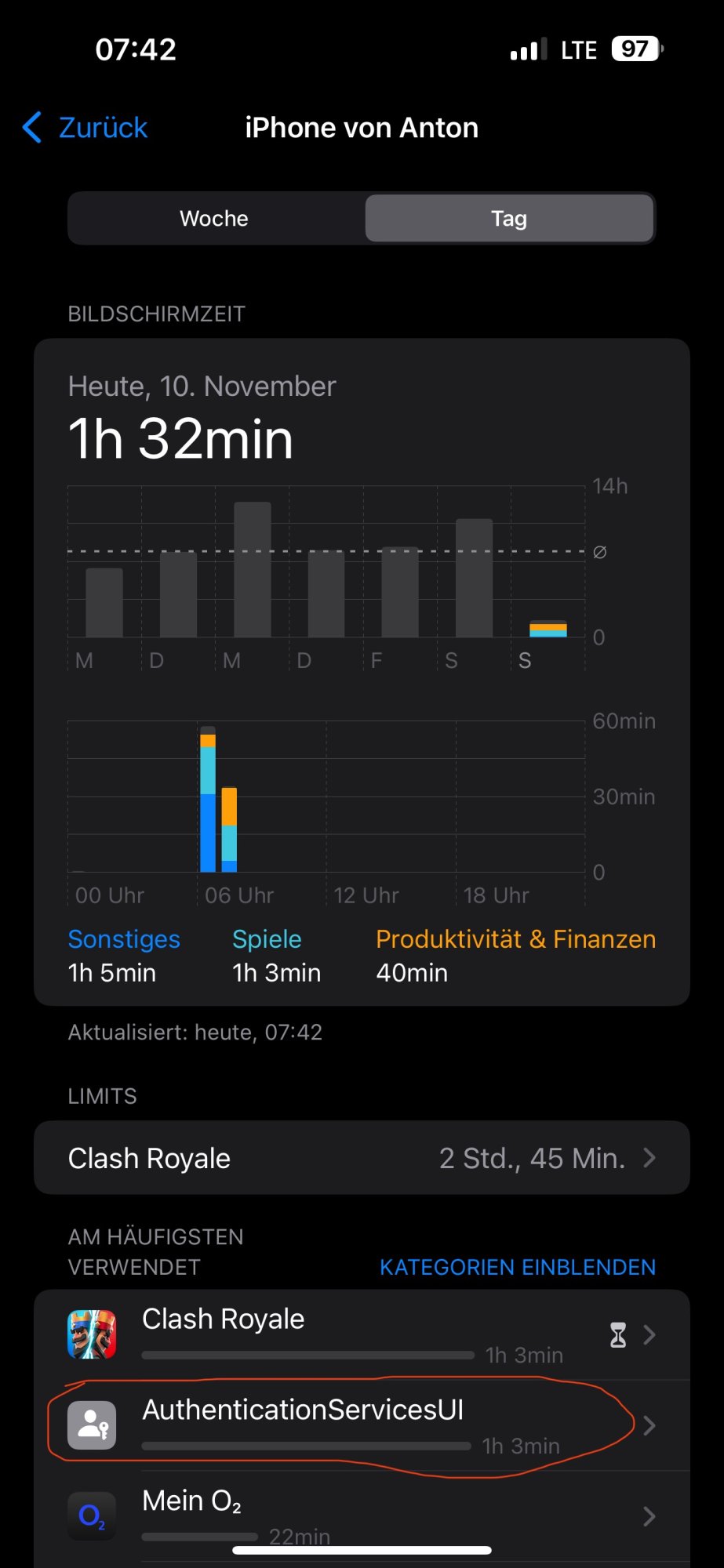Go back with the Zurück button
724x1568 pixels.
(85, 128)
